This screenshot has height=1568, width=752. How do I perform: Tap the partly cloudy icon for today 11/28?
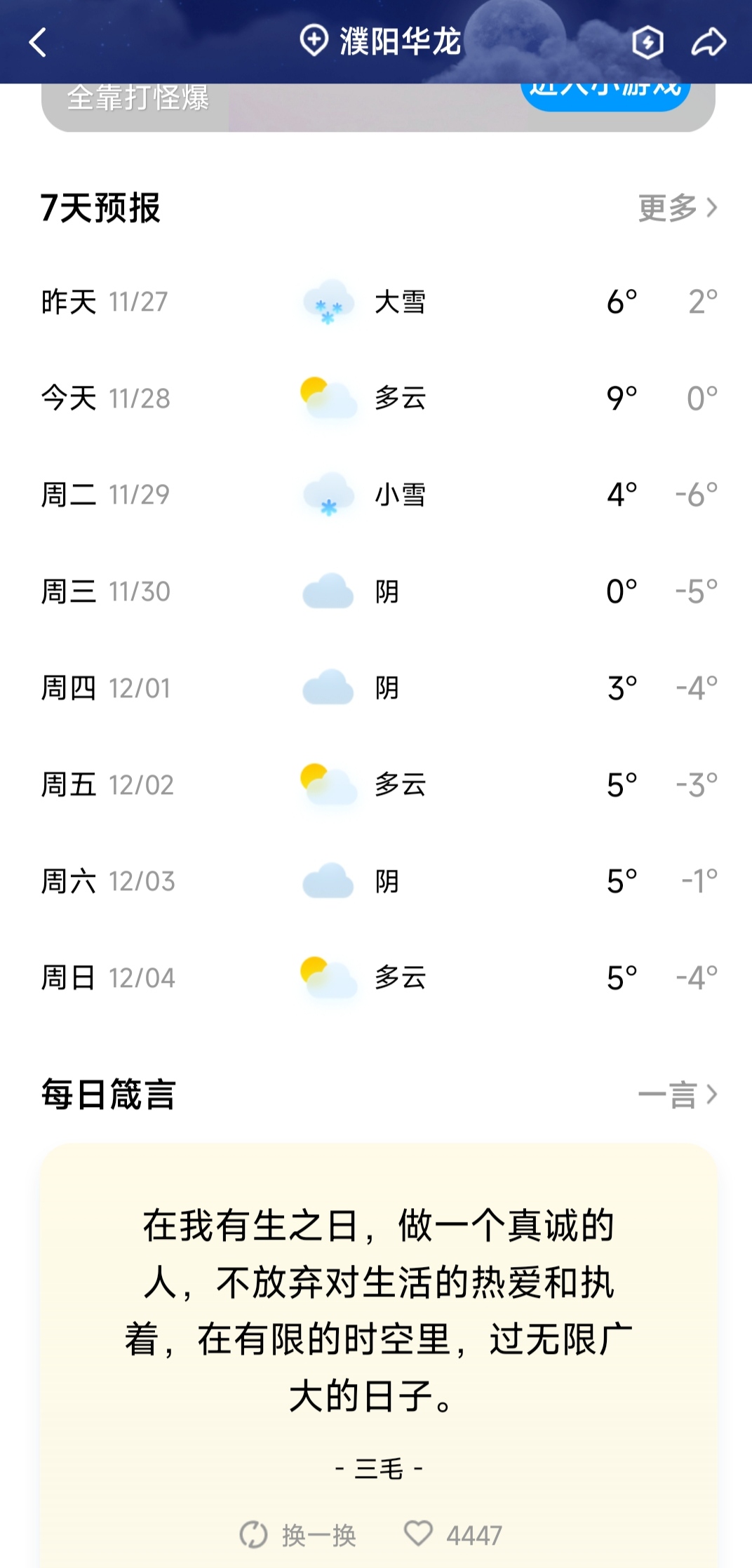point(327,398)
